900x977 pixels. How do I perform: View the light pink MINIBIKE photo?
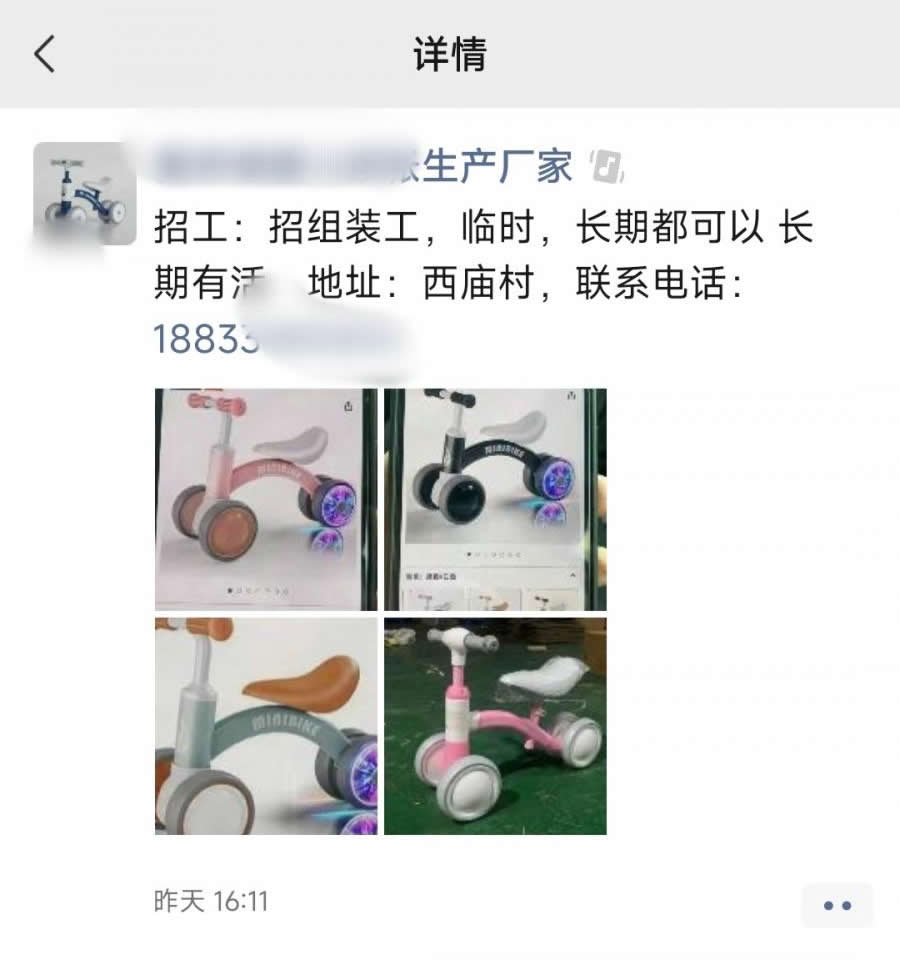[266, 499]
